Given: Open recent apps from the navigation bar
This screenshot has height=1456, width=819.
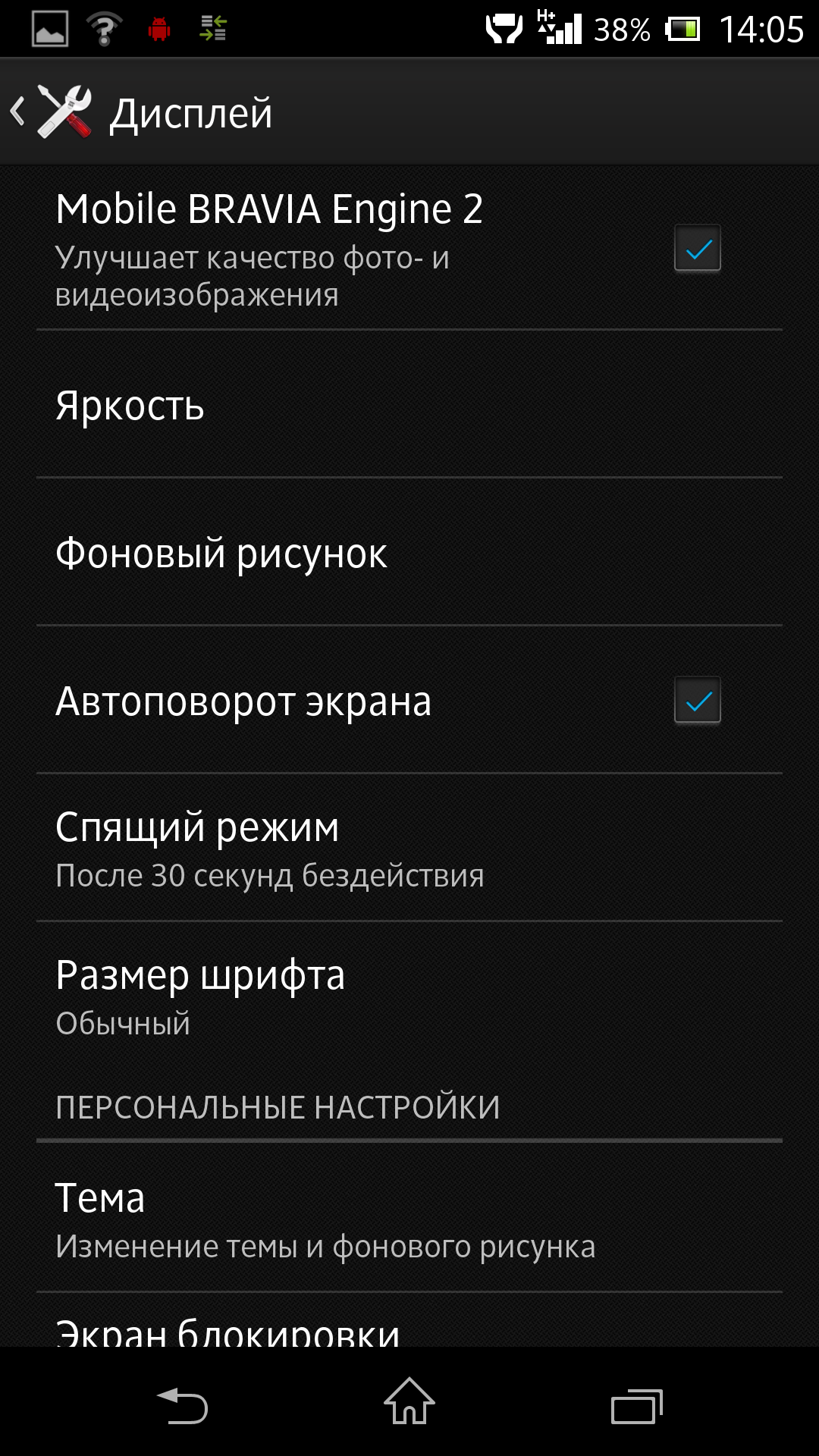Looking at the screenshot, I should (637, 1406).
